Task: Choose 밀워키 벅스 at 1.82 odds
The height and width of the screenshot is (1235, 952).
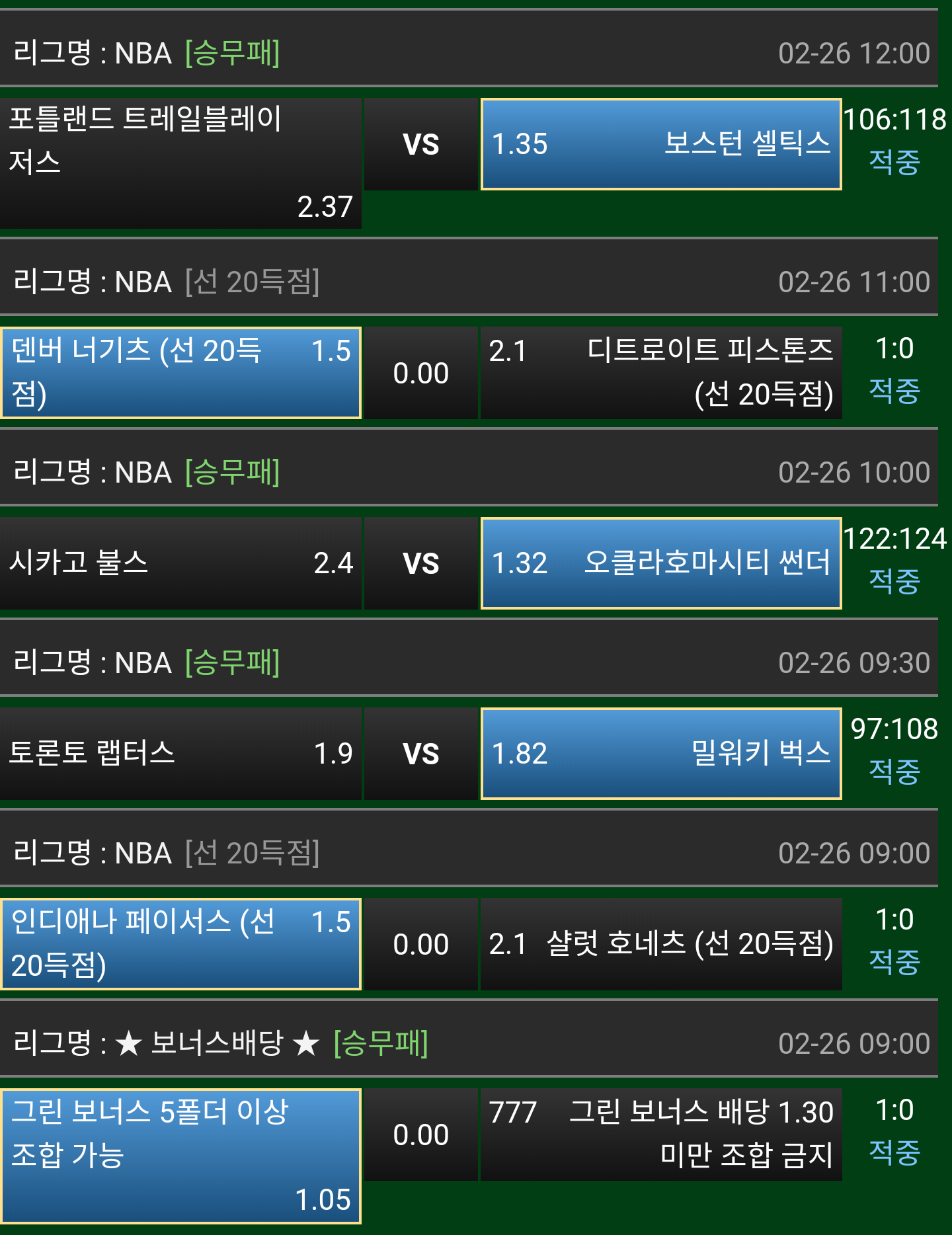Action: [x=660, y=754]
